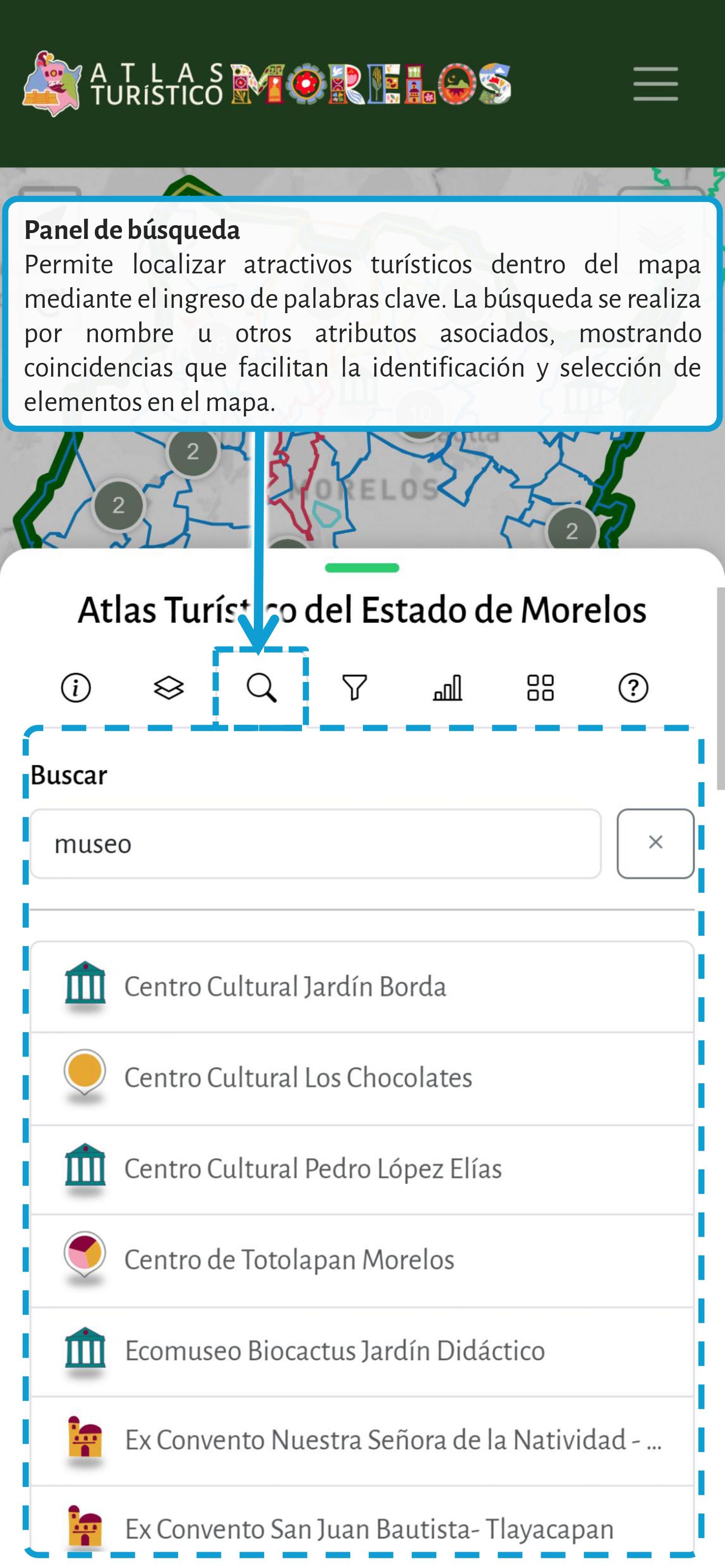Screen dimensions: 725x1568
Task: Tap the green panel drag handle
Action: [x=362, y=568]
